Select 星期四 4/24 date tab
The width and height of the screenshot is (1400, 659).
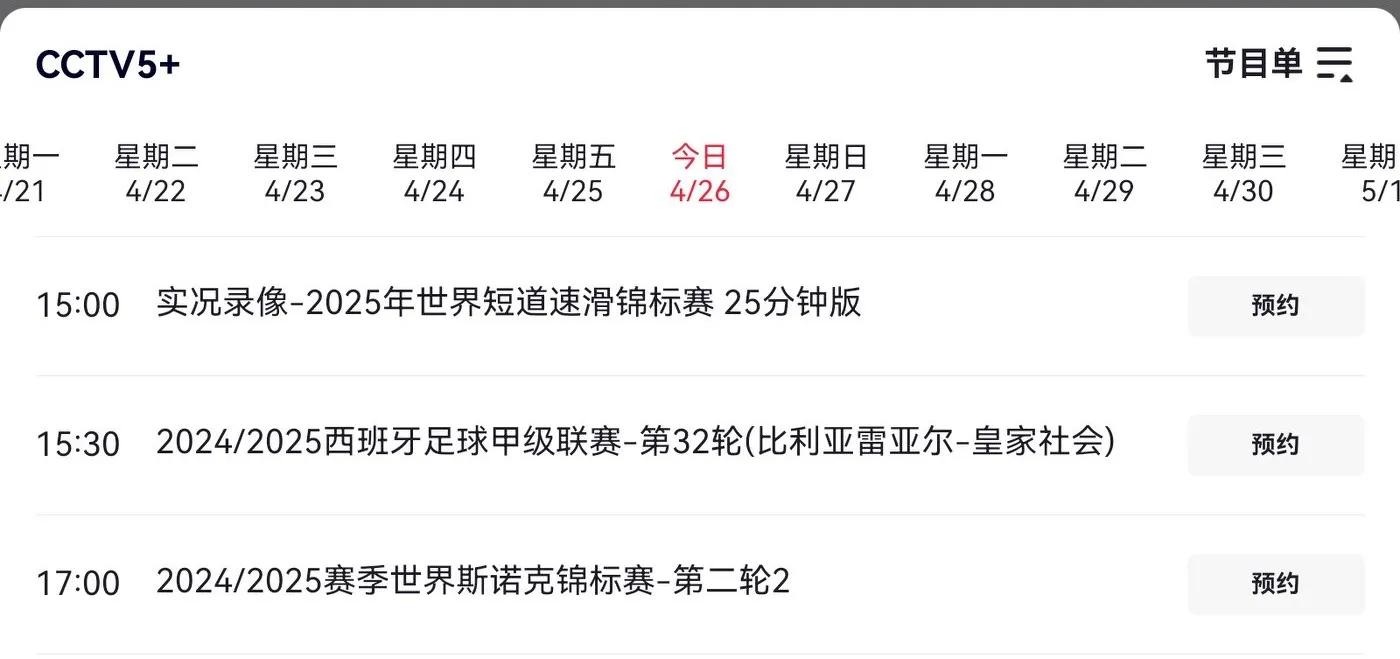(434, 173)
